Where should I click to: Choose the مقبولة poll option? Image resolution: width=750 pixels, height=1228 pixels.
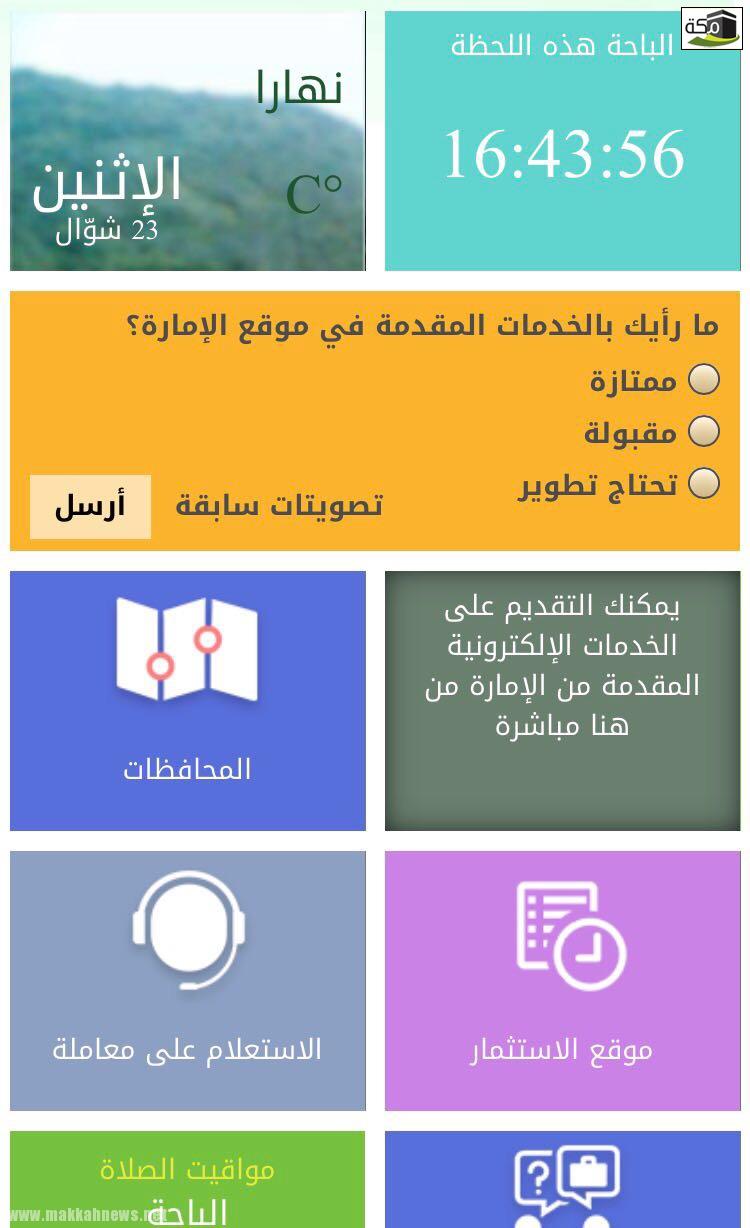[x=704, y=432]
